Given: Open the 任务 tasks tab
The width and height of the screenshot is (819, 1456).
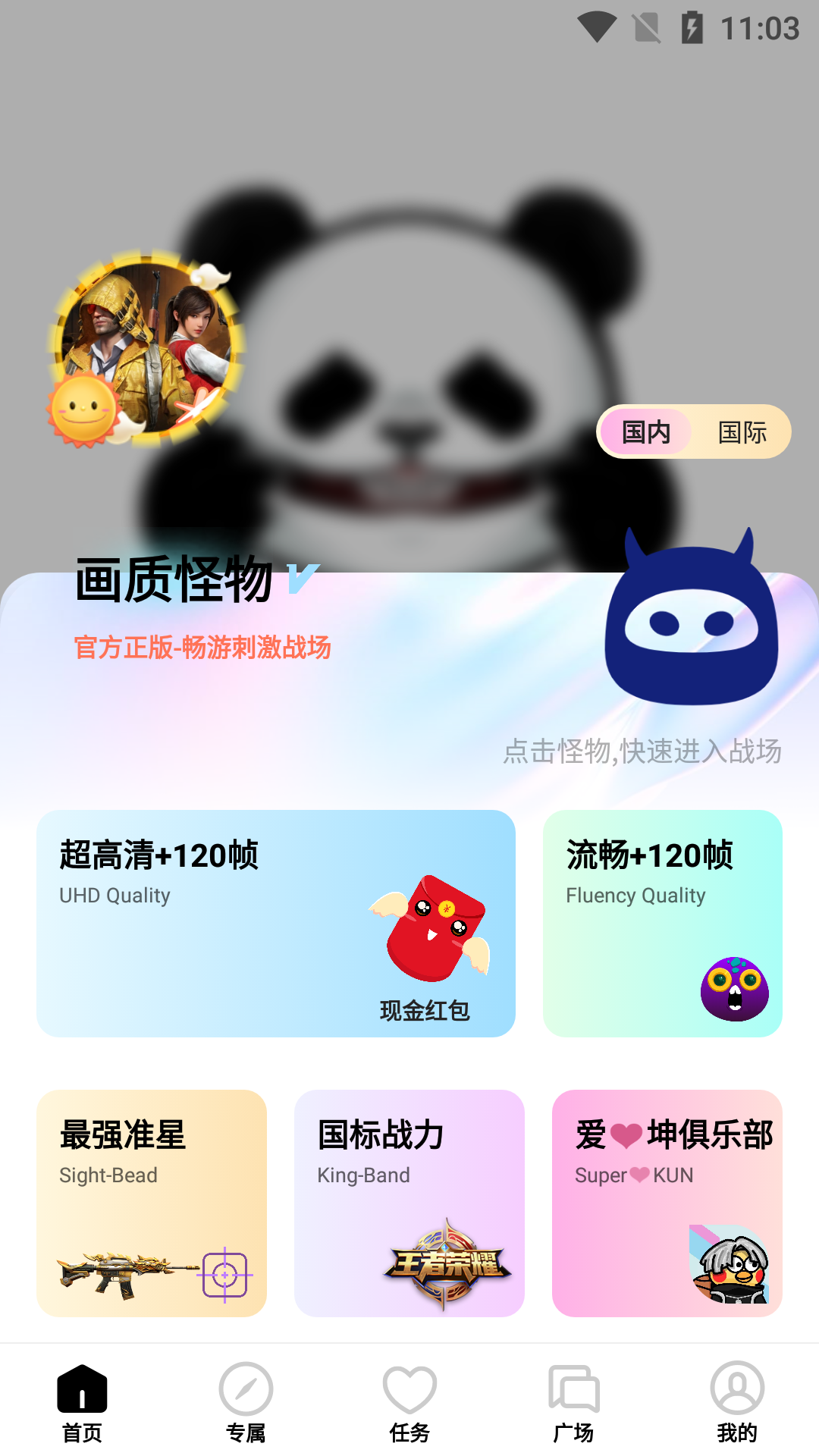Looking at the screenshot, I should [x=409, y=1403].
